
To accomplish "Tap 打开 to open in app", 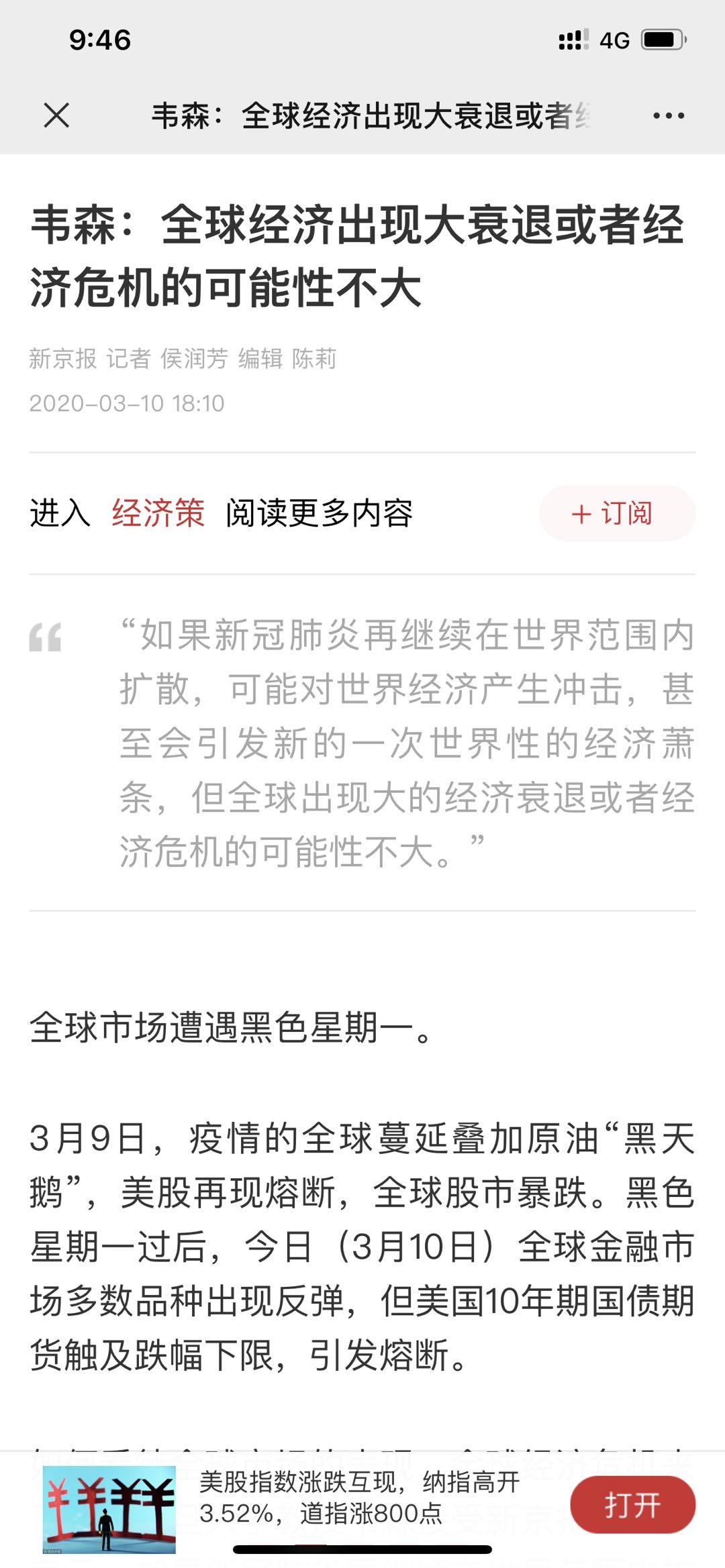I will click(632, 1504).
